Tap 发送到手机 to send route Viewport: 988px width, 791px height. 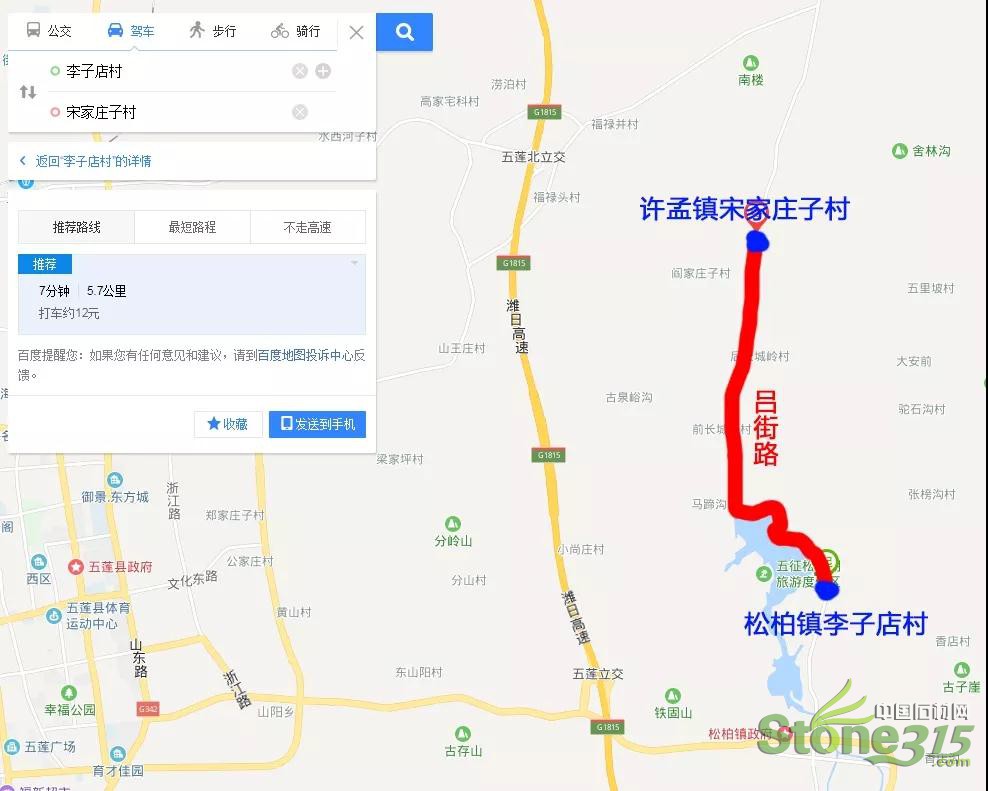(318, 424)
